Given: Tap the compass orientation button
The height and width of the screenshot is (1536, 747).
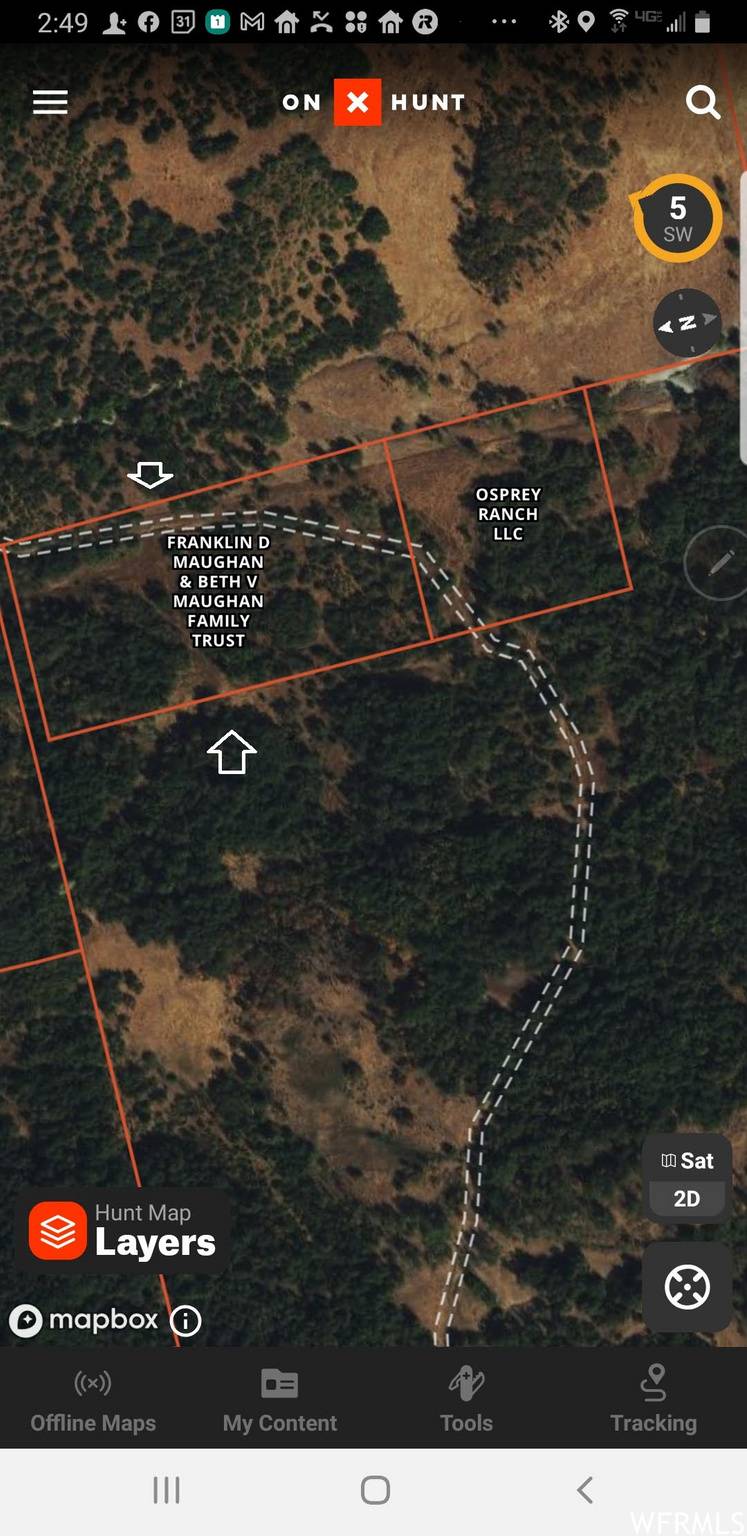Looking at the screenshot, I should pyautogui.click(x=687, y=323).
